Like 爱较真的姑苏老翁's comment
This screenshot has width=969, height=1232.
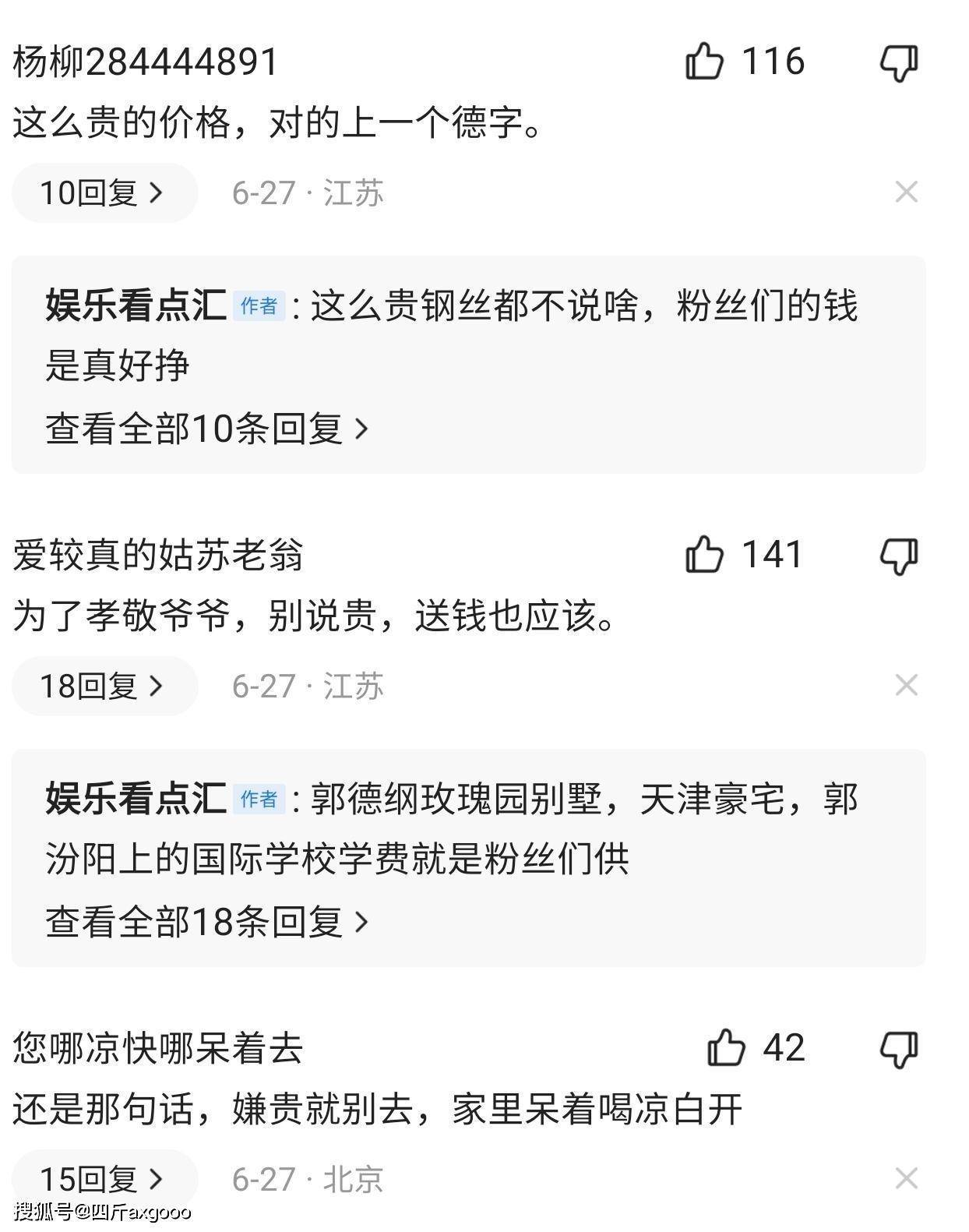pos(704,555)
